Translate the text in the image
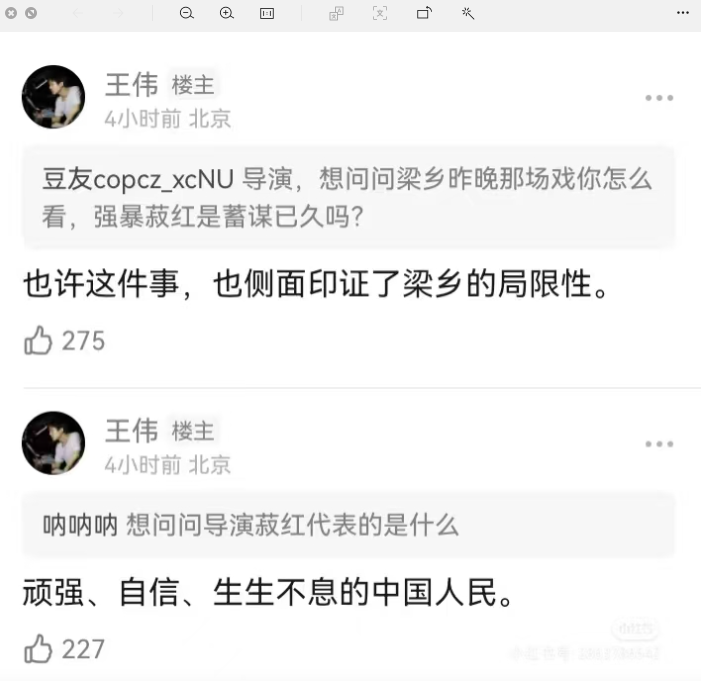The width and height of the screenshot is (701, 681). point(336,14)
